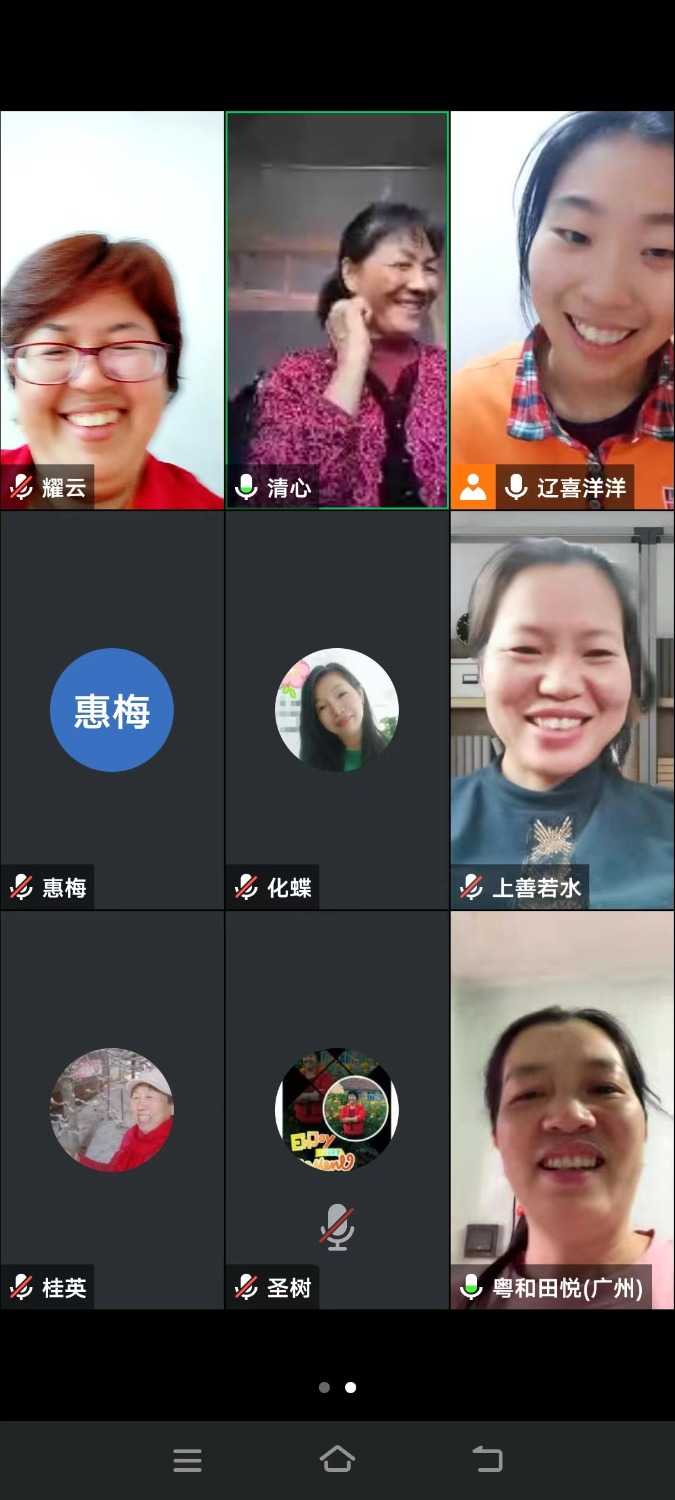675x1500 pixels.
Task: Open 圣树's participant tile
Action: tap(337, 1110)
